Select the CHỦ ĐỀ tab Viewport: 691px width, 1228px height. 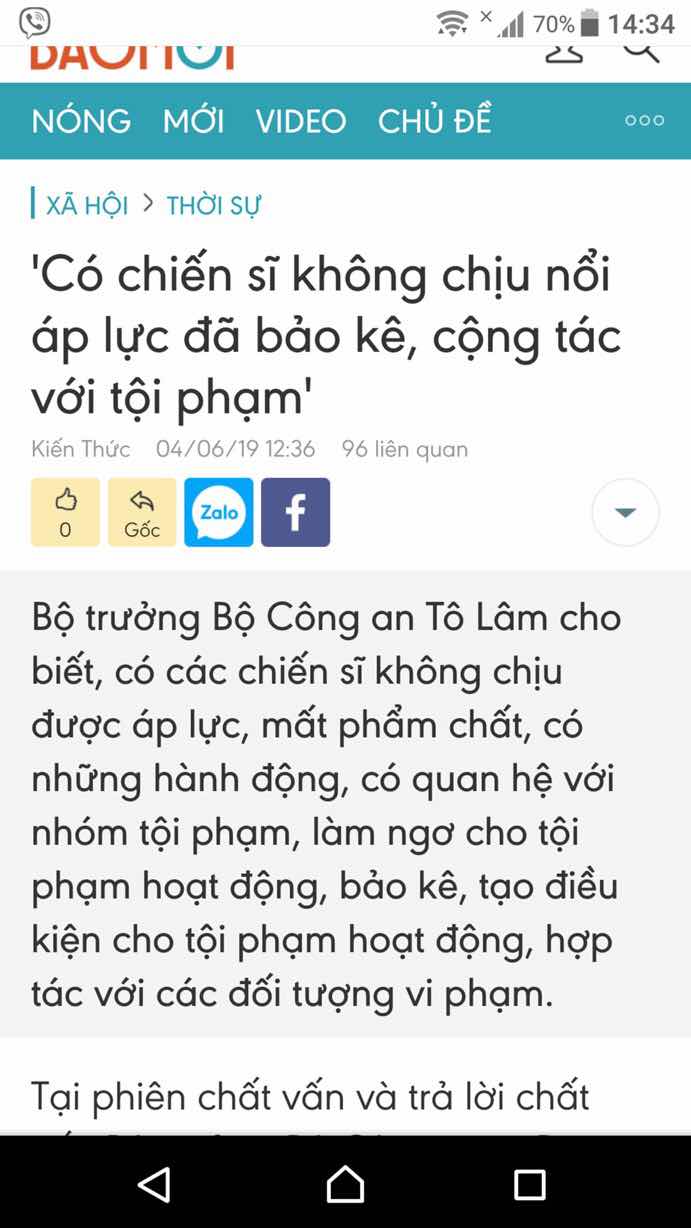(x=434, y=121)
